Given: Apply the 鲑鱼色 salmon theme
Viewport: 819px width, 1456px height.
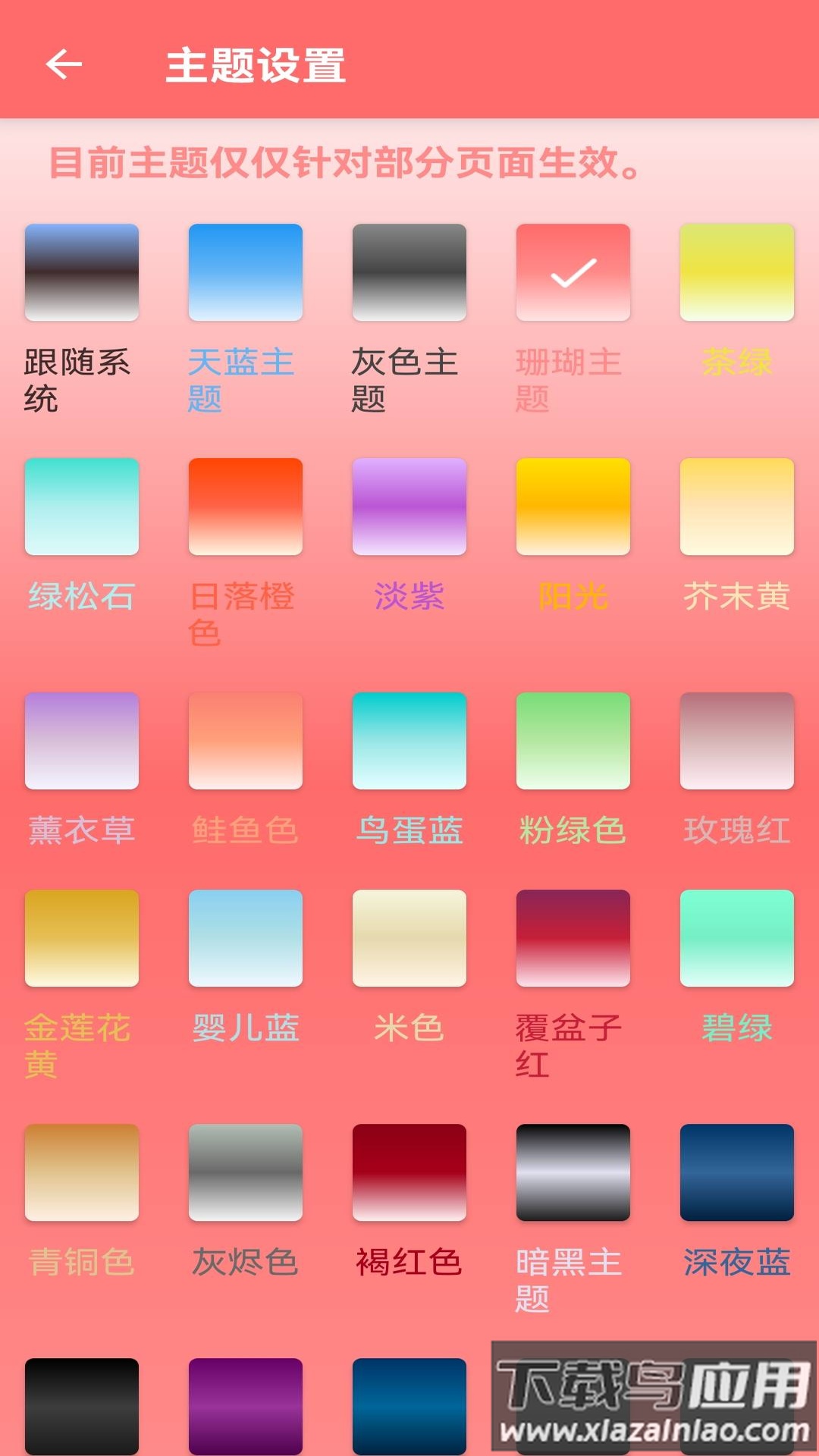Looking at the screenshot, I should tap(245, 742).
